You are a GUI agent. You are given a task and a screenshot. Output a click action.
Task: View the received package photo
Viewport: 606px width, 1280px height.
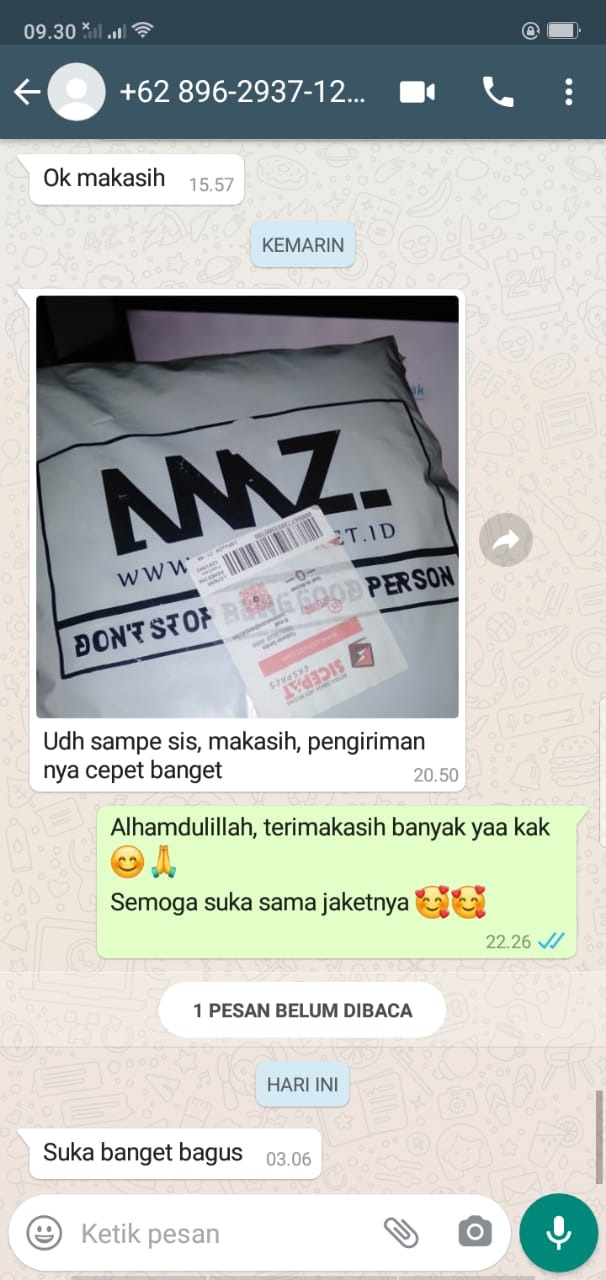247,506
